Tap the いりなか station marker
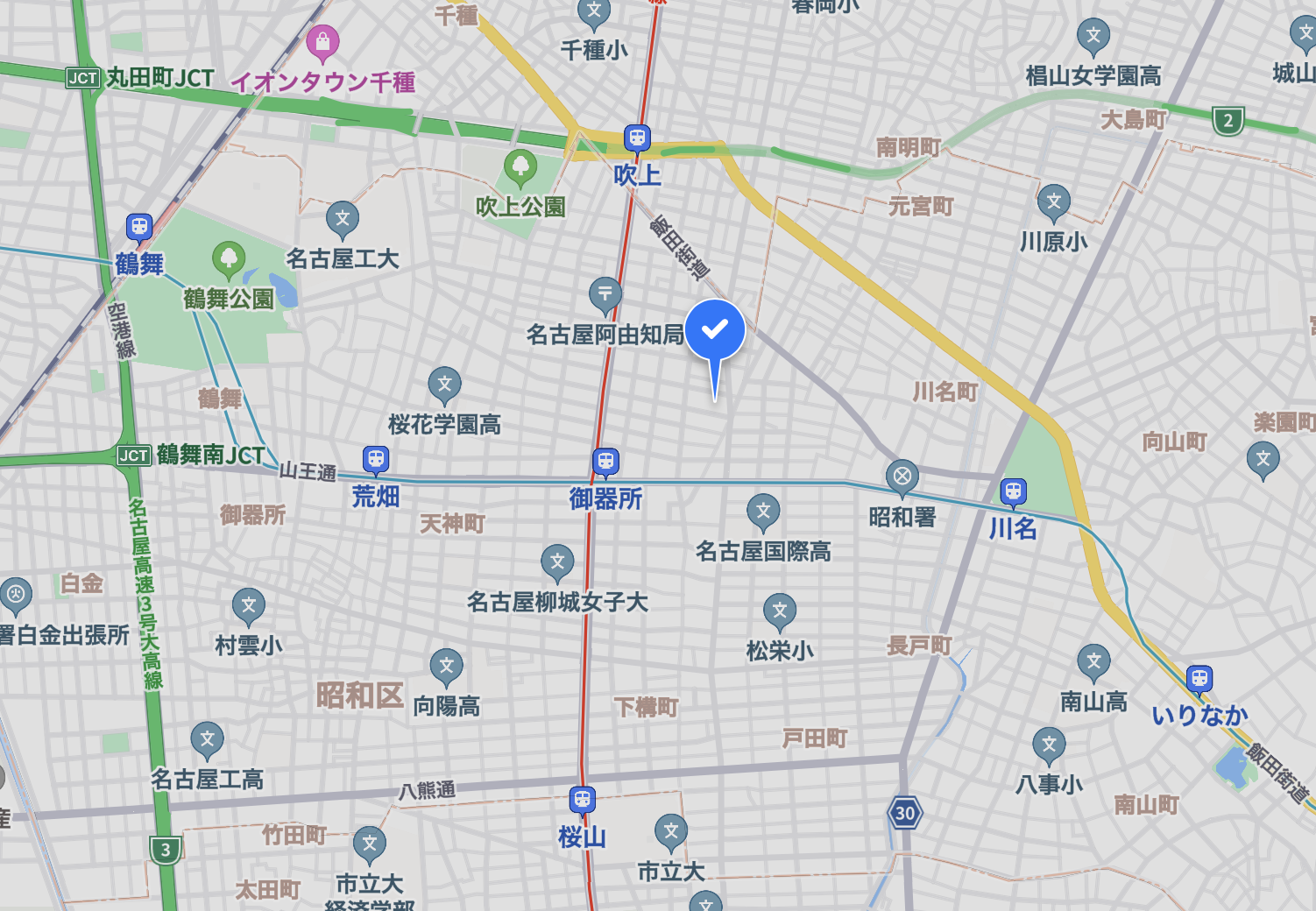Image resolution: width=1316 pixels, height=911 pixels. pyautogui.click(x=1199, y=678)
